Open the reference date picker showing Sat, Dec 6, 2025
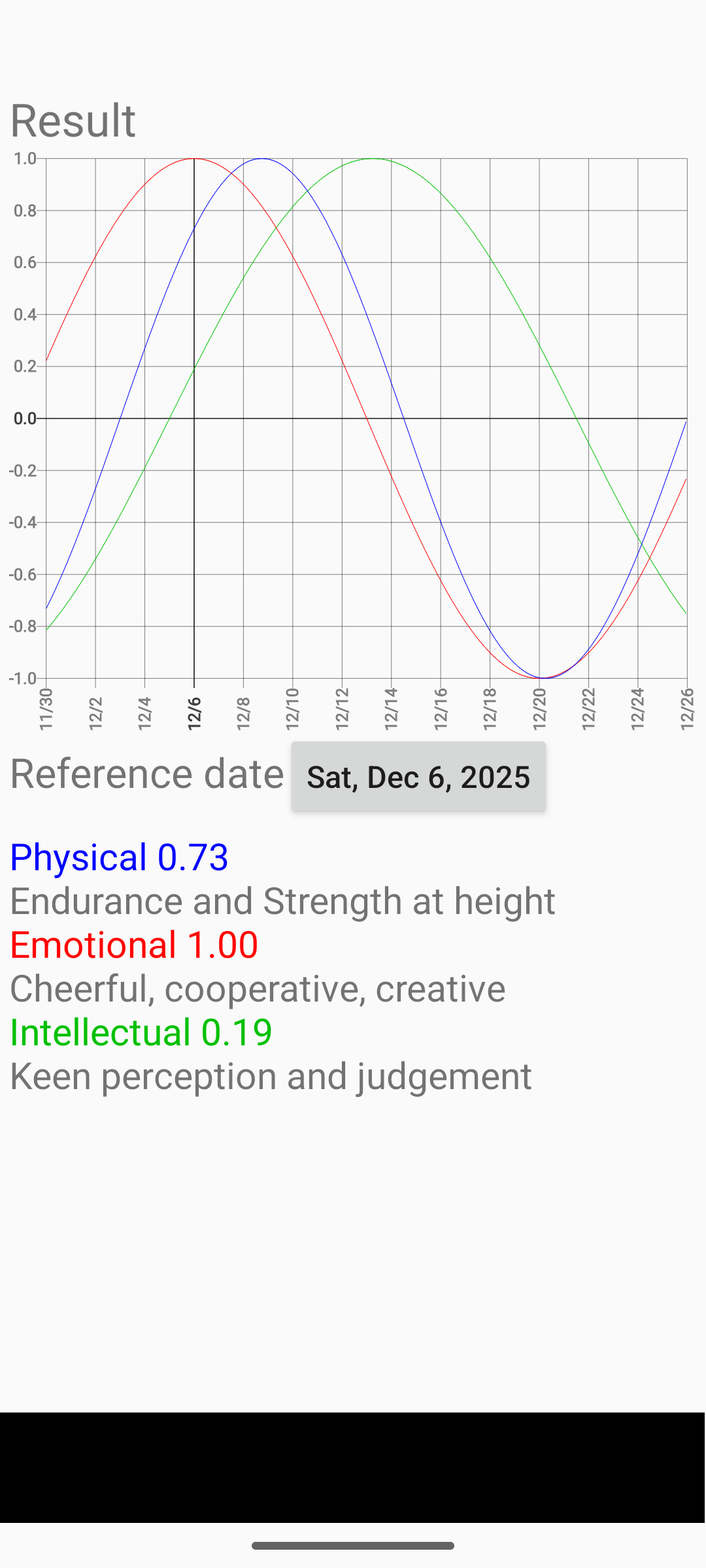This screenshot has height=1568, width=706. tap(418, 777)
